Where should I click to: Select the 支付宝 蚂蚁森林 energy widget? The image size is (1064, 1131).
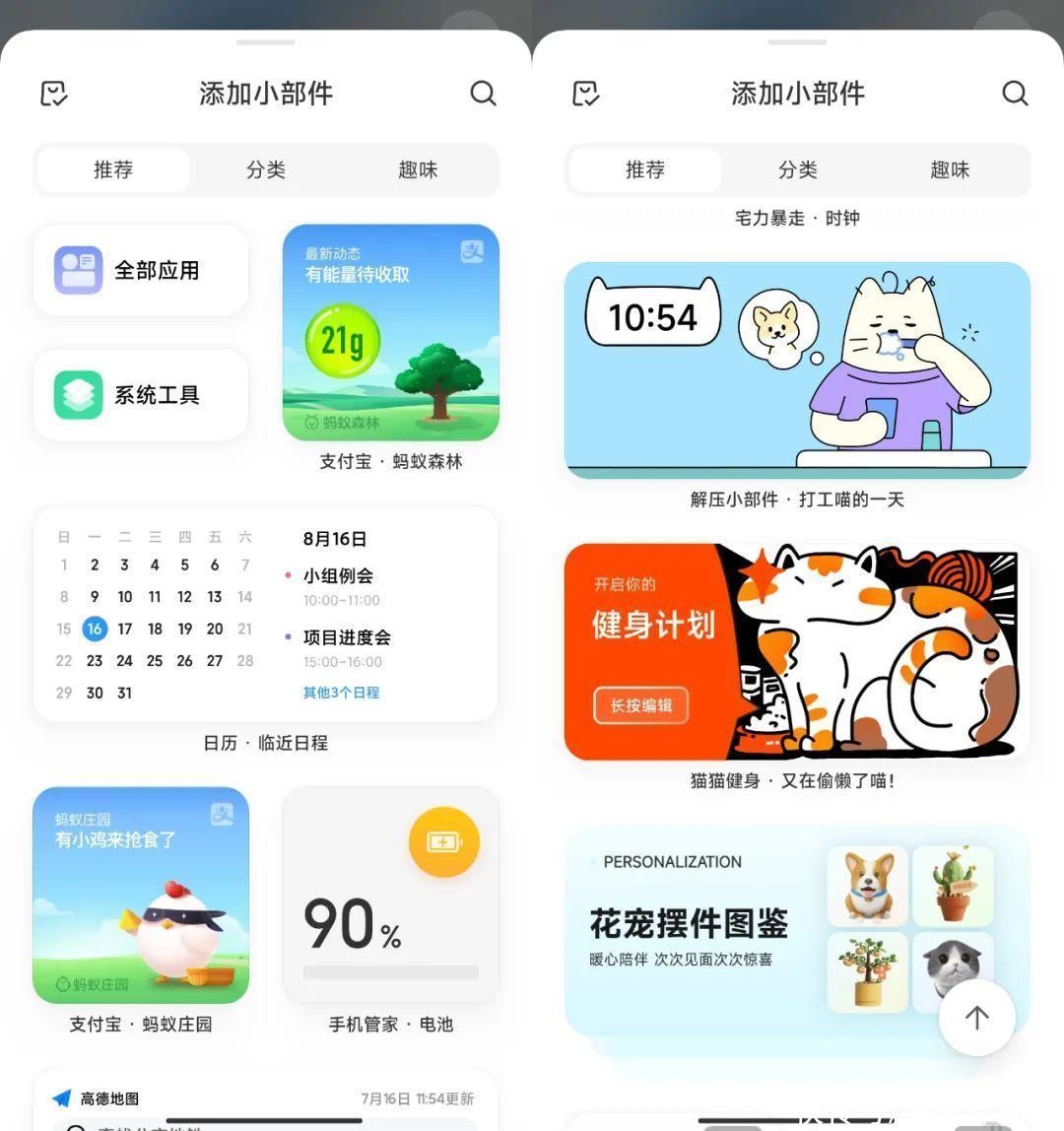tap(390, 333)
